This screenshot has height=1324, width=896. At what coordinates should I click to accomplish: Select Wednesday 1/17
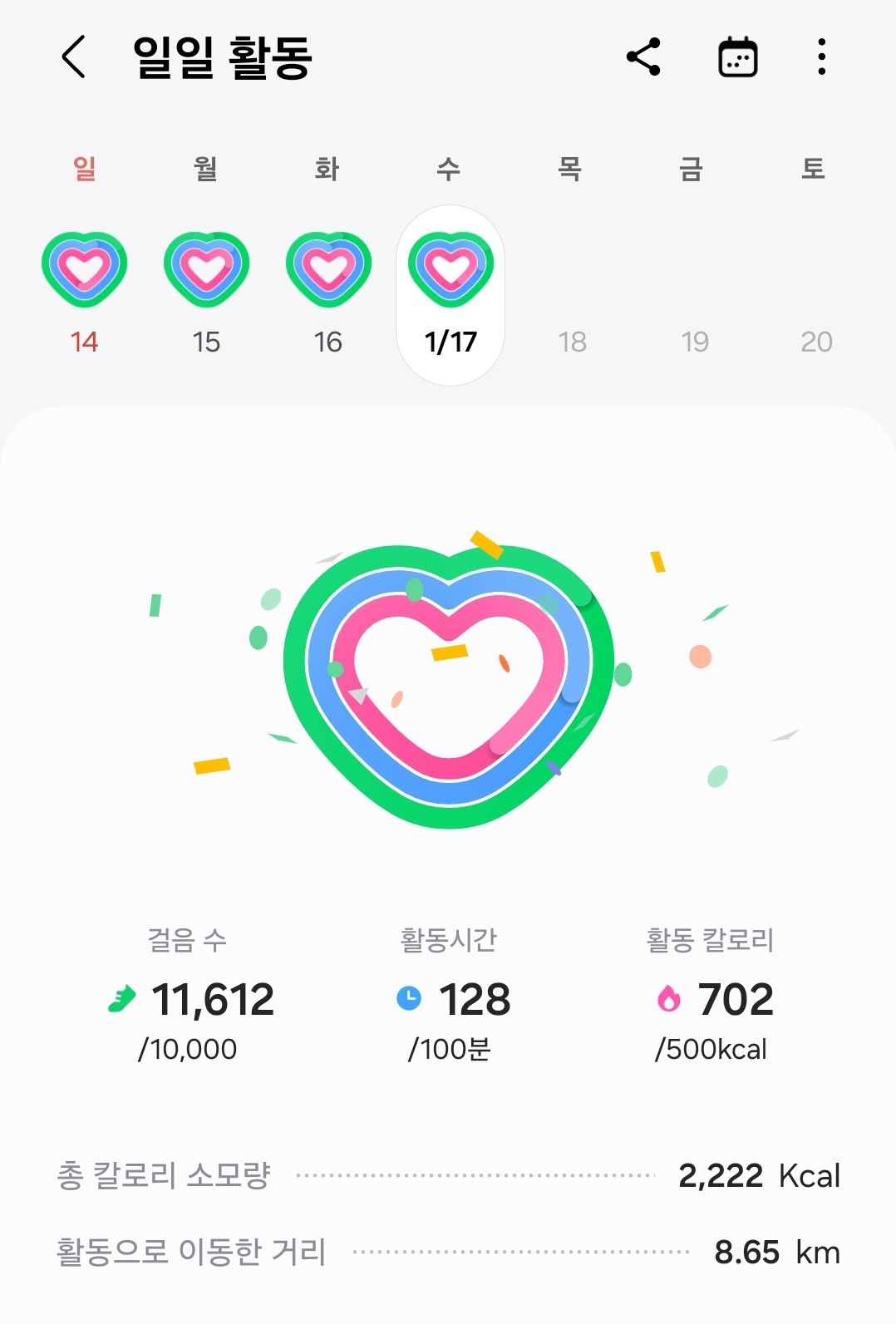click(x=450, y=295)
